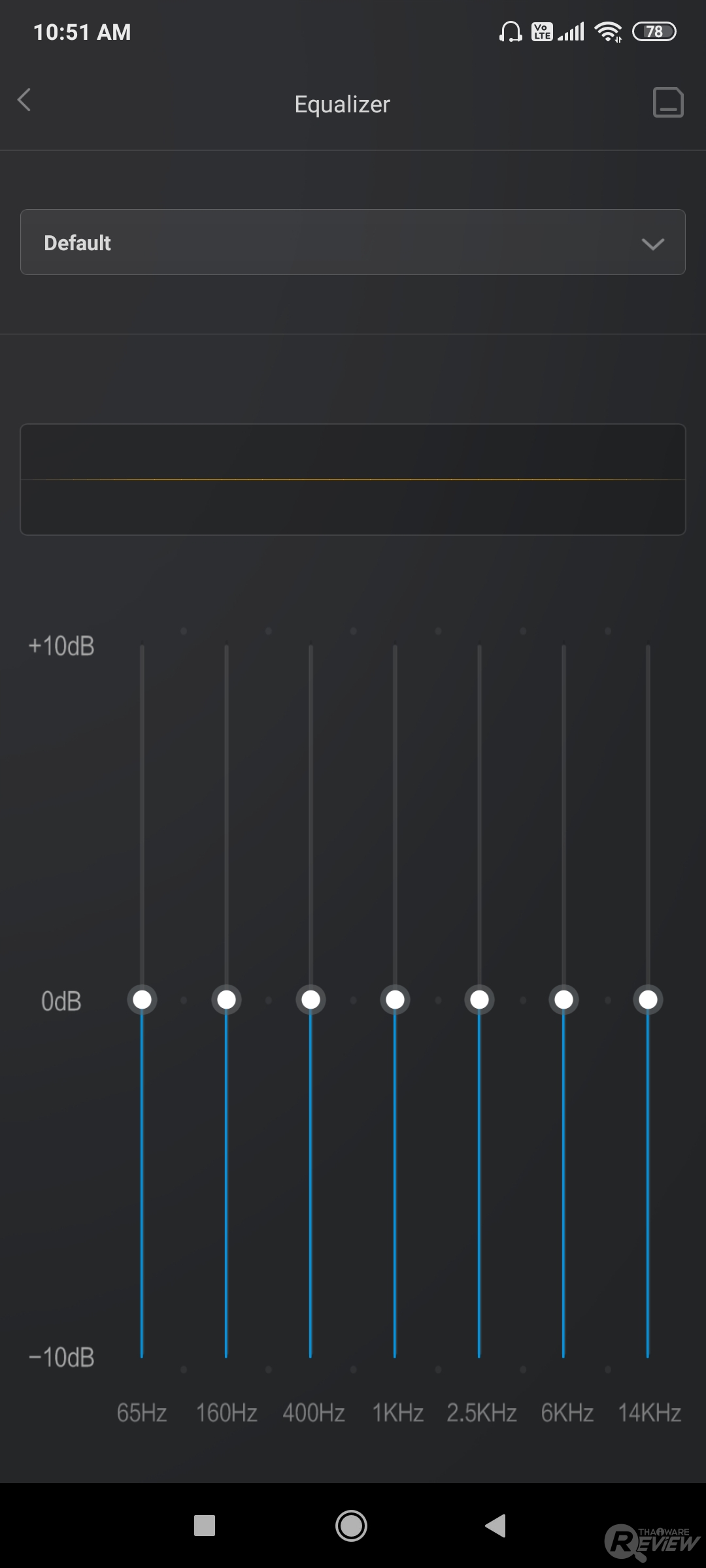Tap the 6KHz slider handle

[x=563, y=1000]
